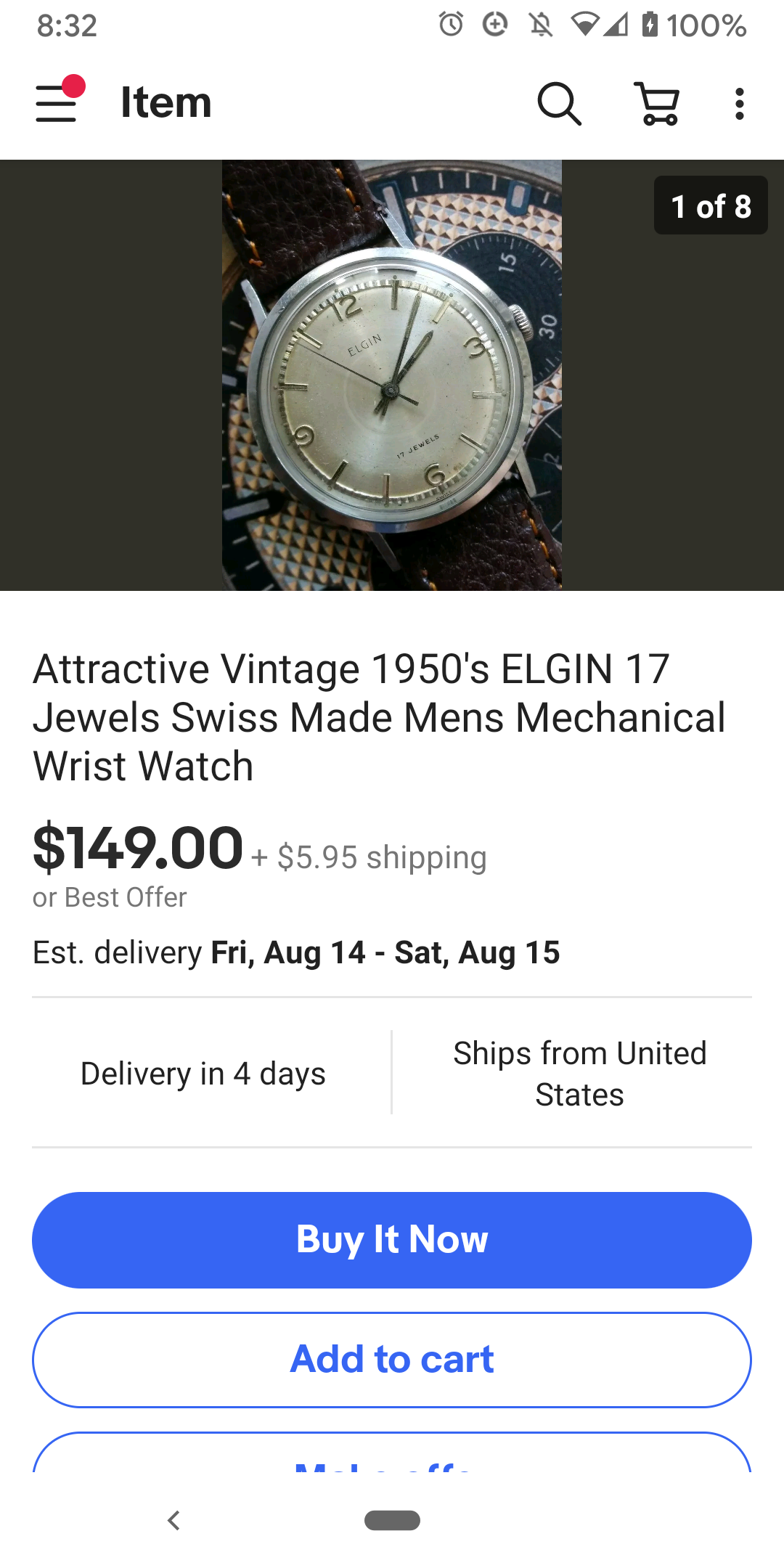View the shopping cart

(658, 103)
